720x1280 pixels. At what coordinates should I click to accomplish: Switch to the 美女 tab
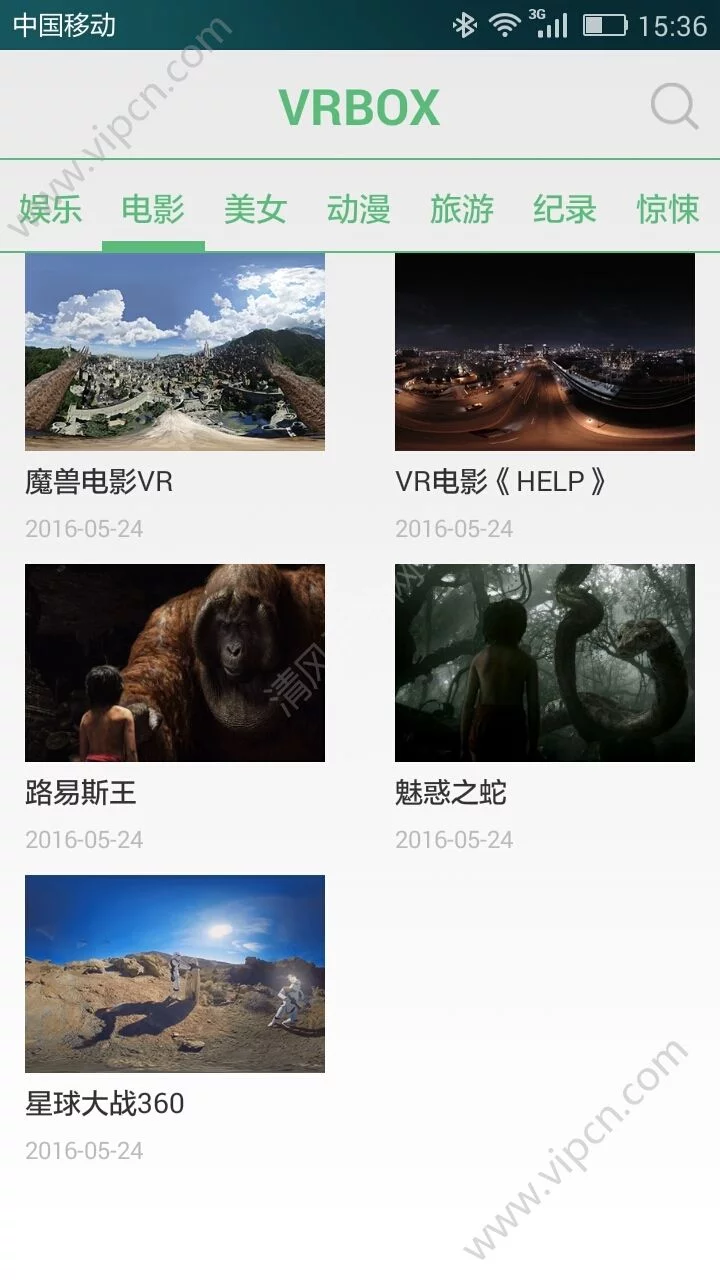click(256, 210)
